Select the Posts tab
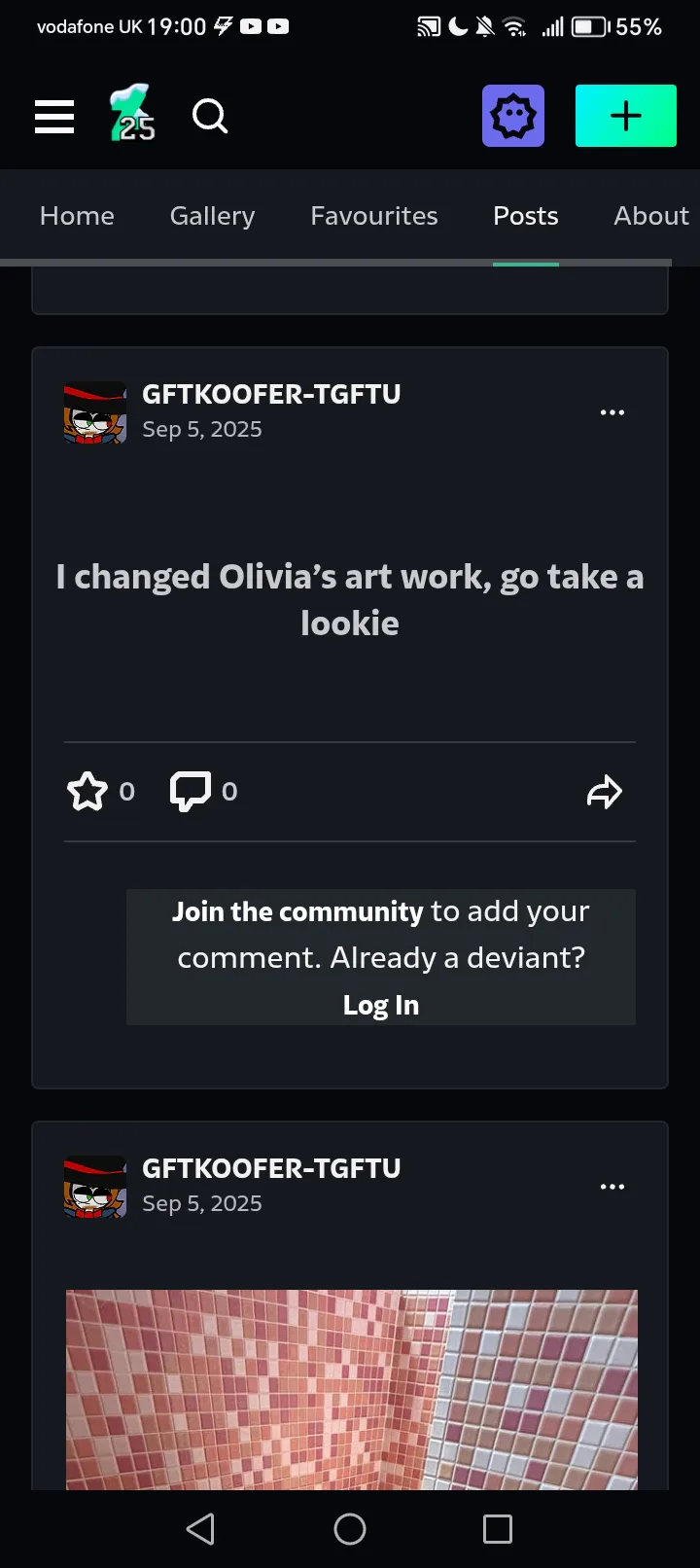 pos(525,216)
